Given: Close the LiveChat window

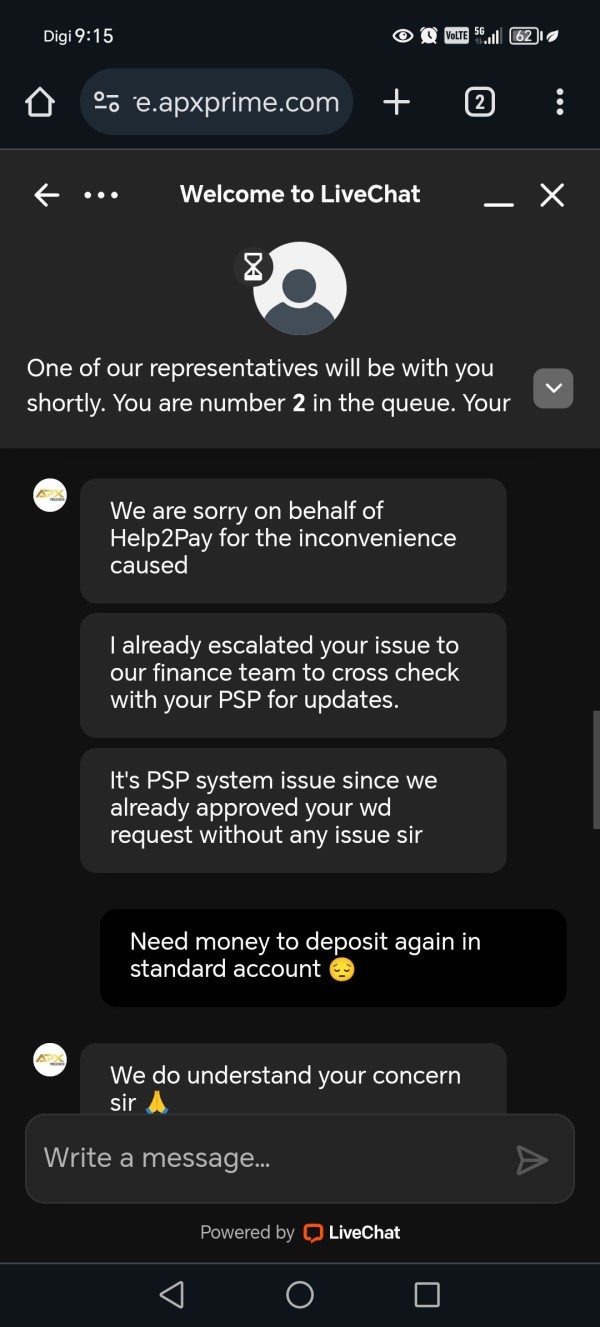Looking at the screenshot, I should click(x=552, y=195).
